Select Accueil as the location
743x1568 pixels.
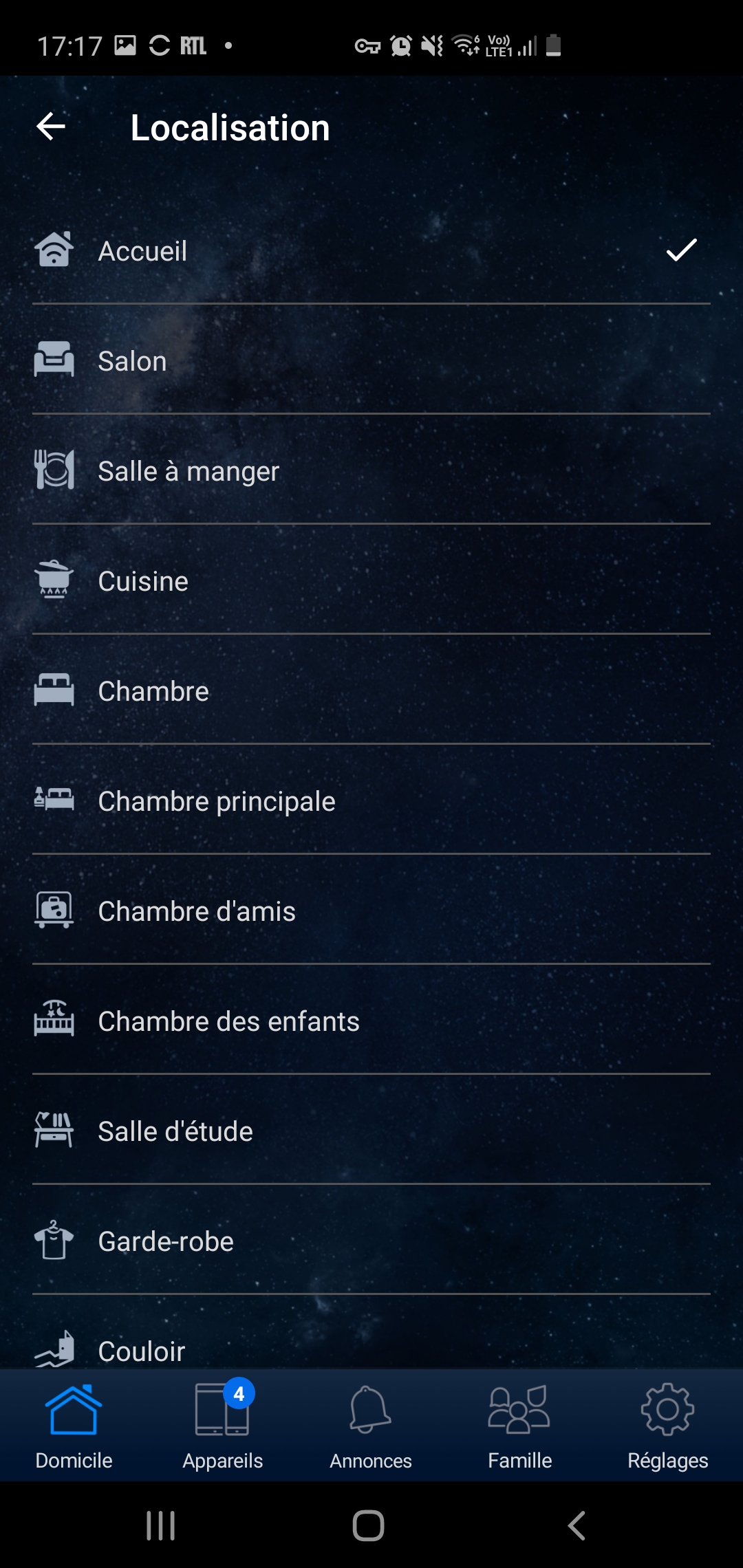371,250
